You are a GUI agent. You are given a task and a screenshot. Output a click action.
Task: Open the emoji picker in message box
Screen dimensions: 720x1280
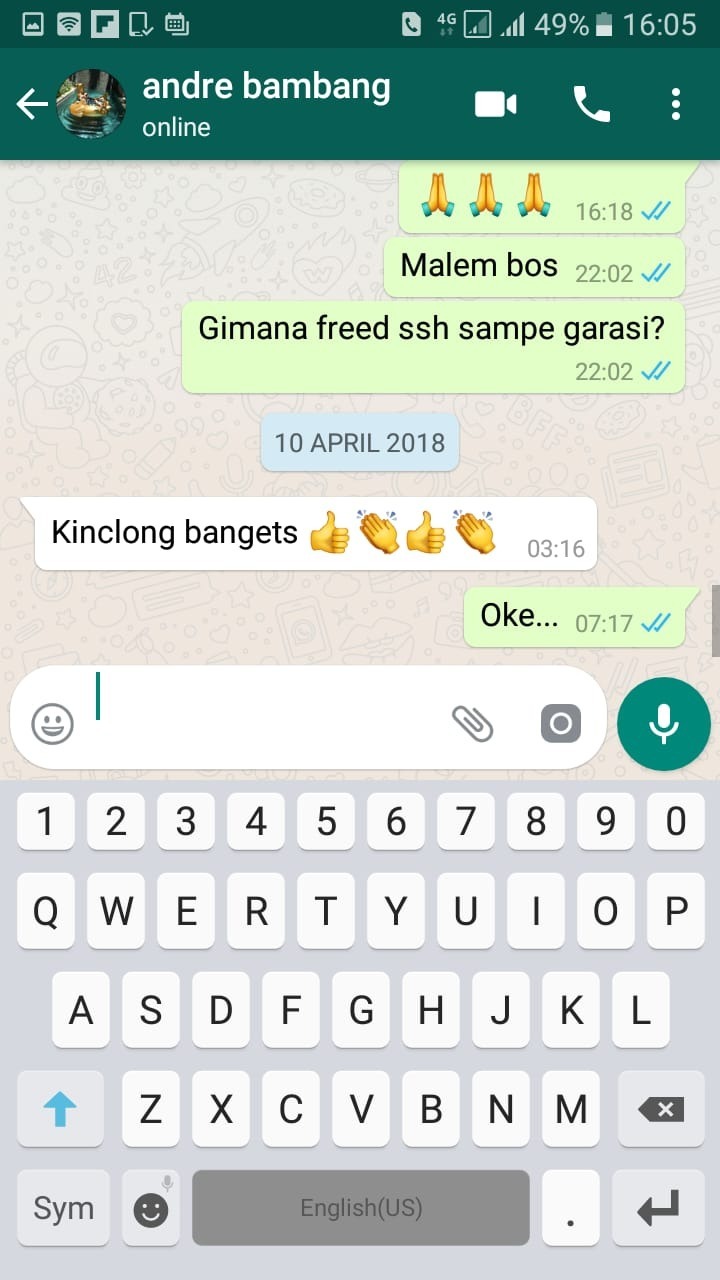click(52, 723)
